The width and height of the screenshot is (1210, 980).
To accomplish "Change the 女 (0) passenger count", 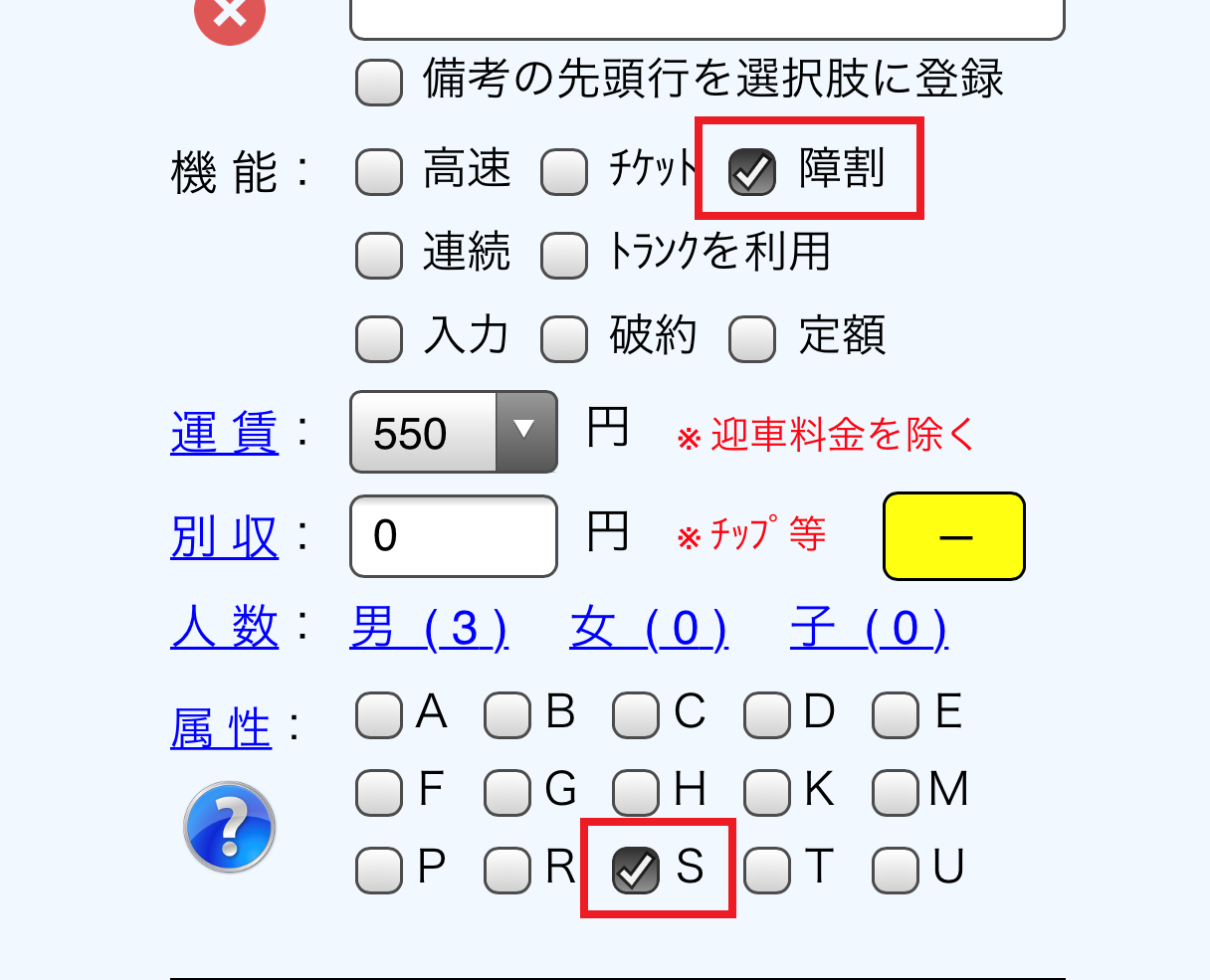I will click(649, 629).
